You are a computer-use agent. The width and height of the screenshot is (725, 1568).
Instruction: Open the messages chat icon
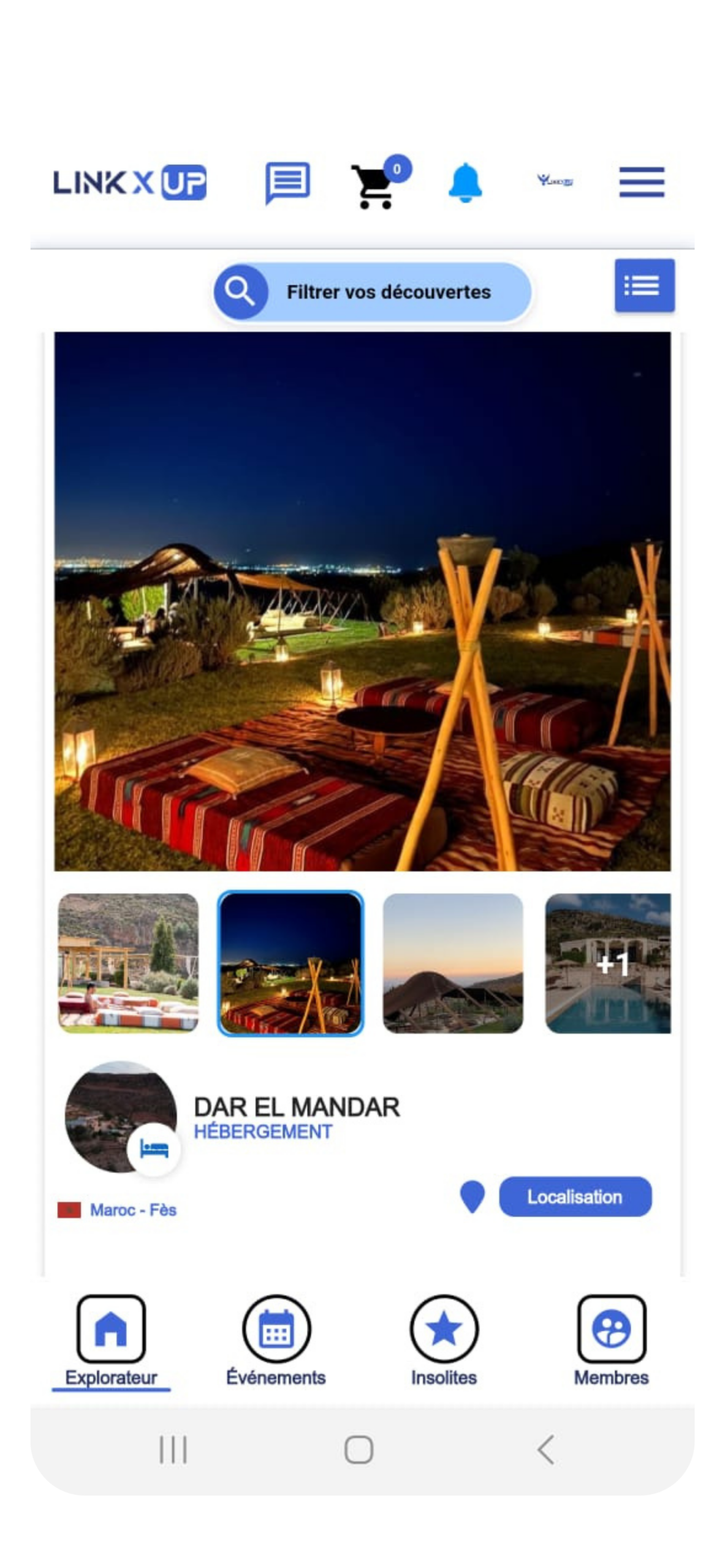[287, 183]
